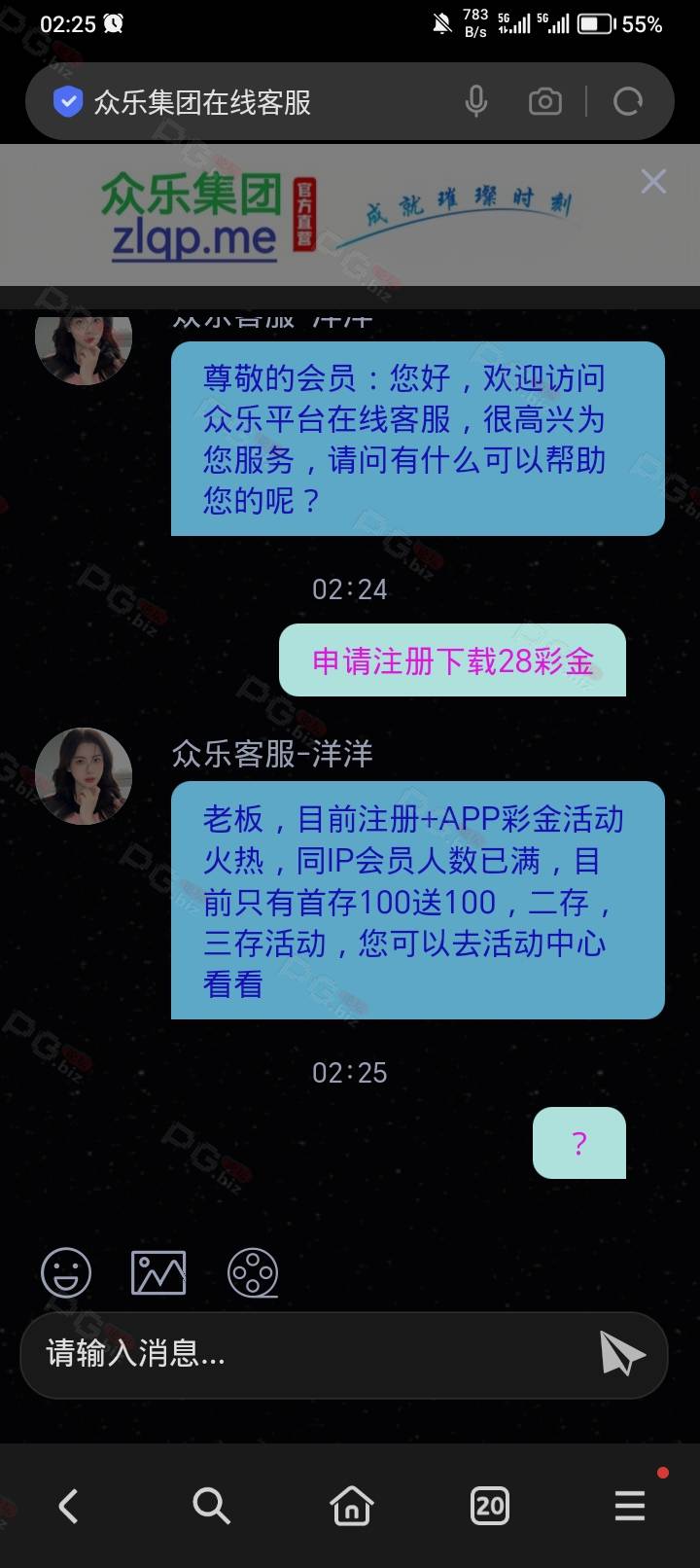
Task: Dismiss the 众乐集团 banner with the X
Action: [x=653, y=182]
